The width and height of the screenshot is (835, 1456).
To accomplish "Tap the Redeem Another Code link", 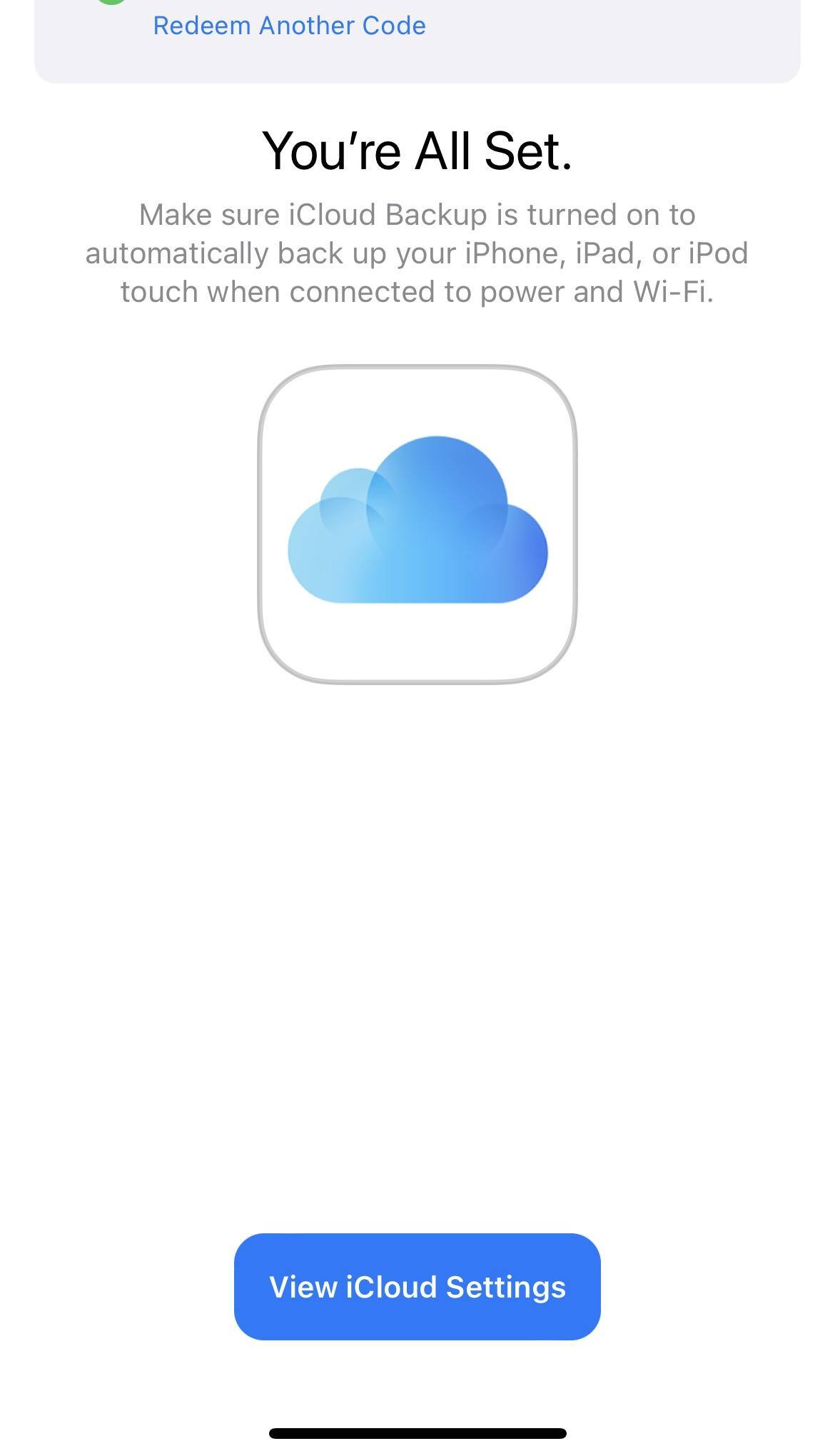I will (289, 26).
